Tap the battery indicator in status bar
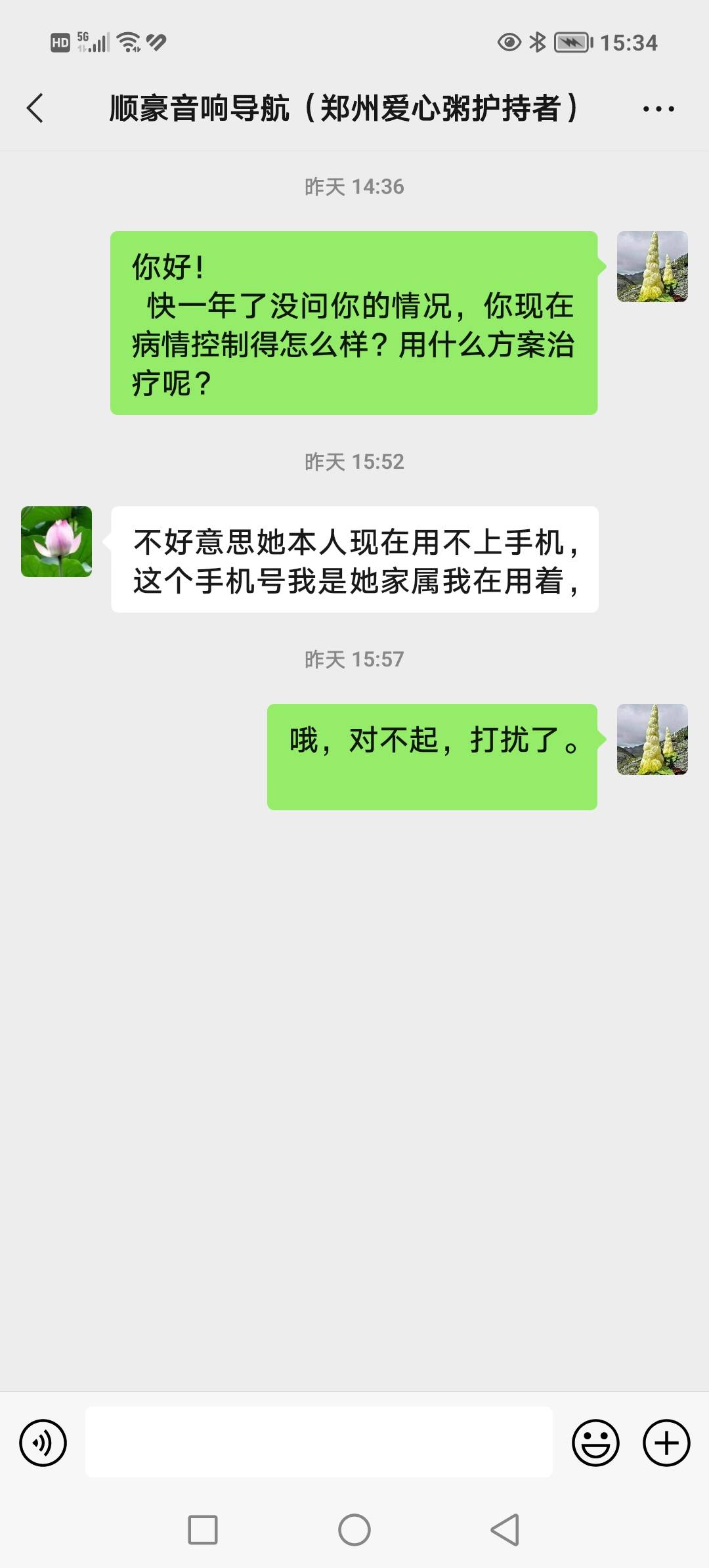 click(572, 42)
